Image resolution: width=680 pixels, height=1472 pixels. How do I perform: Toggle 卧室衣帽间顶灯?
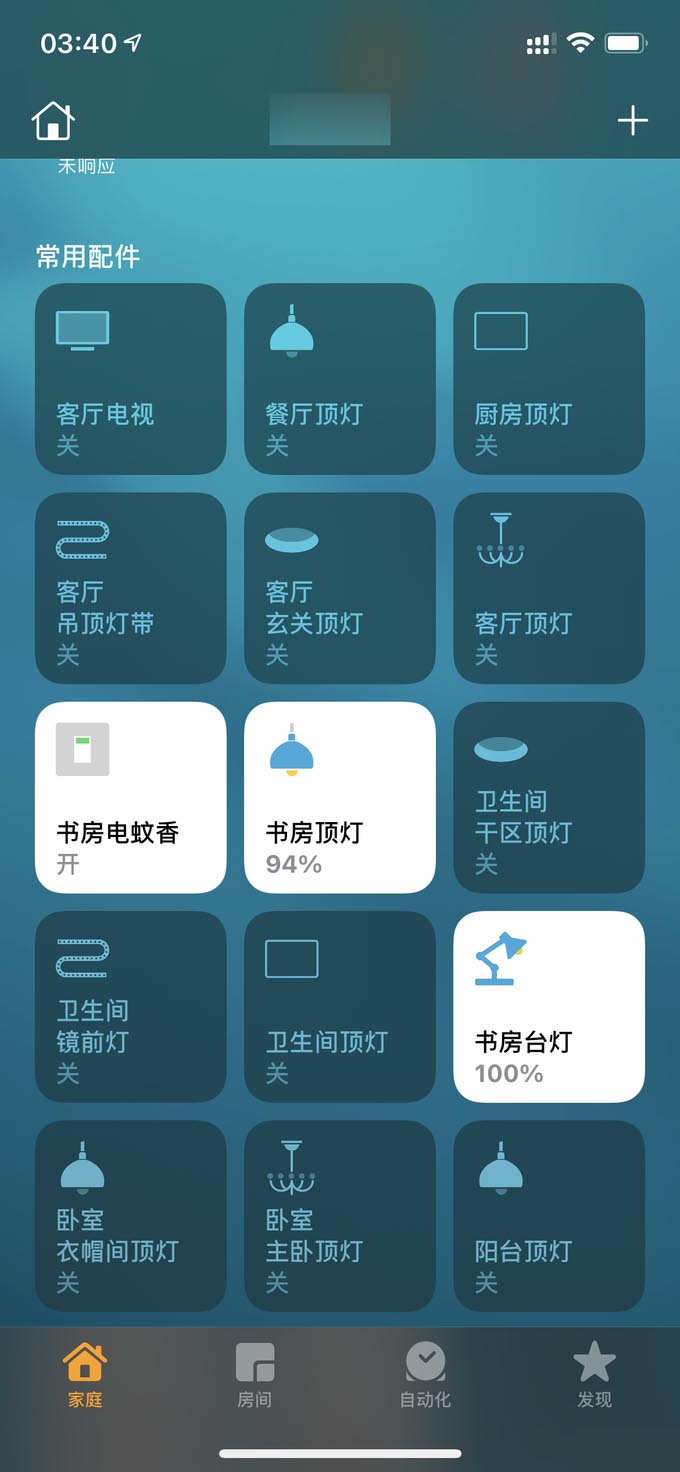[x=131, y=1215]
